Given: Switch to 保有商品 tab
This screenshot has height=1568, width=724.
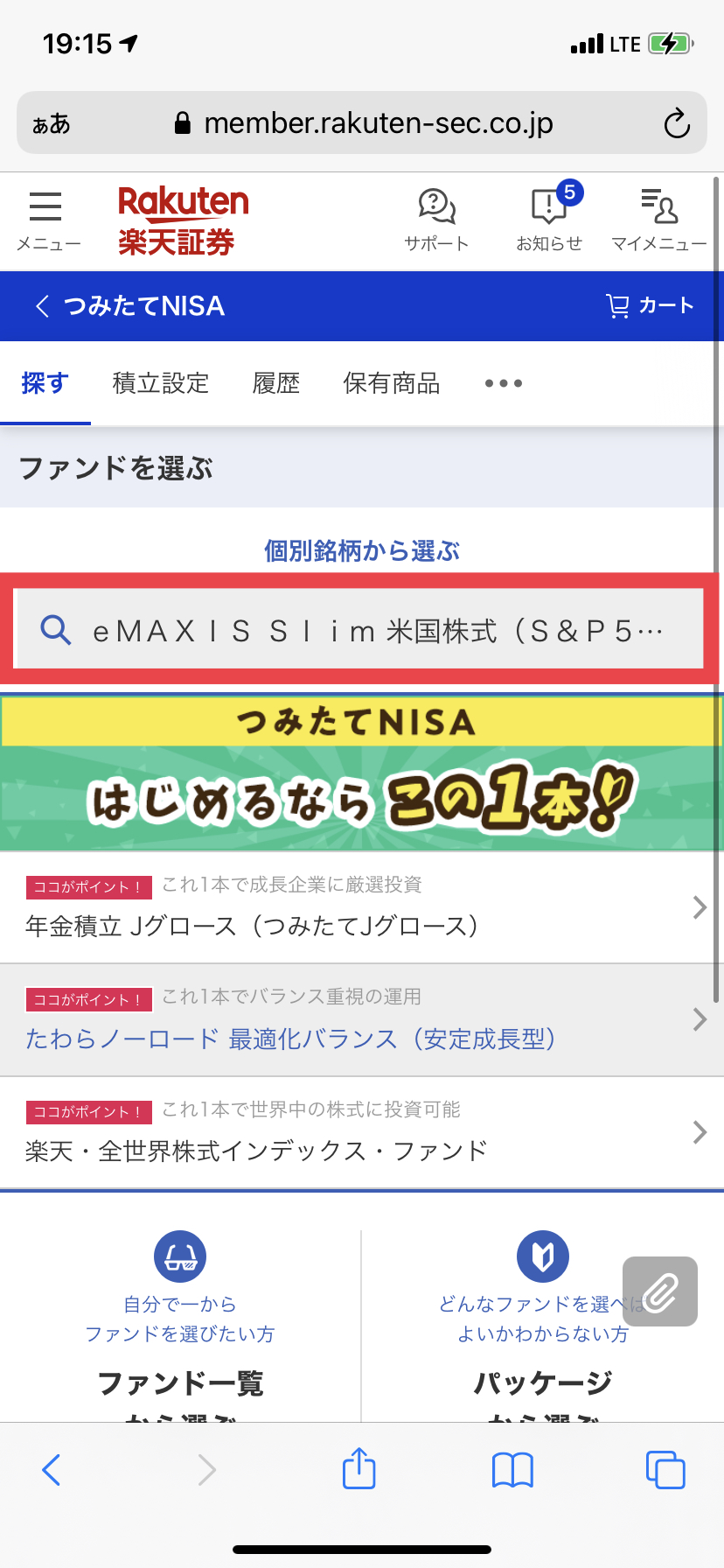Looking at the screenshot, I should pos(392,383).
